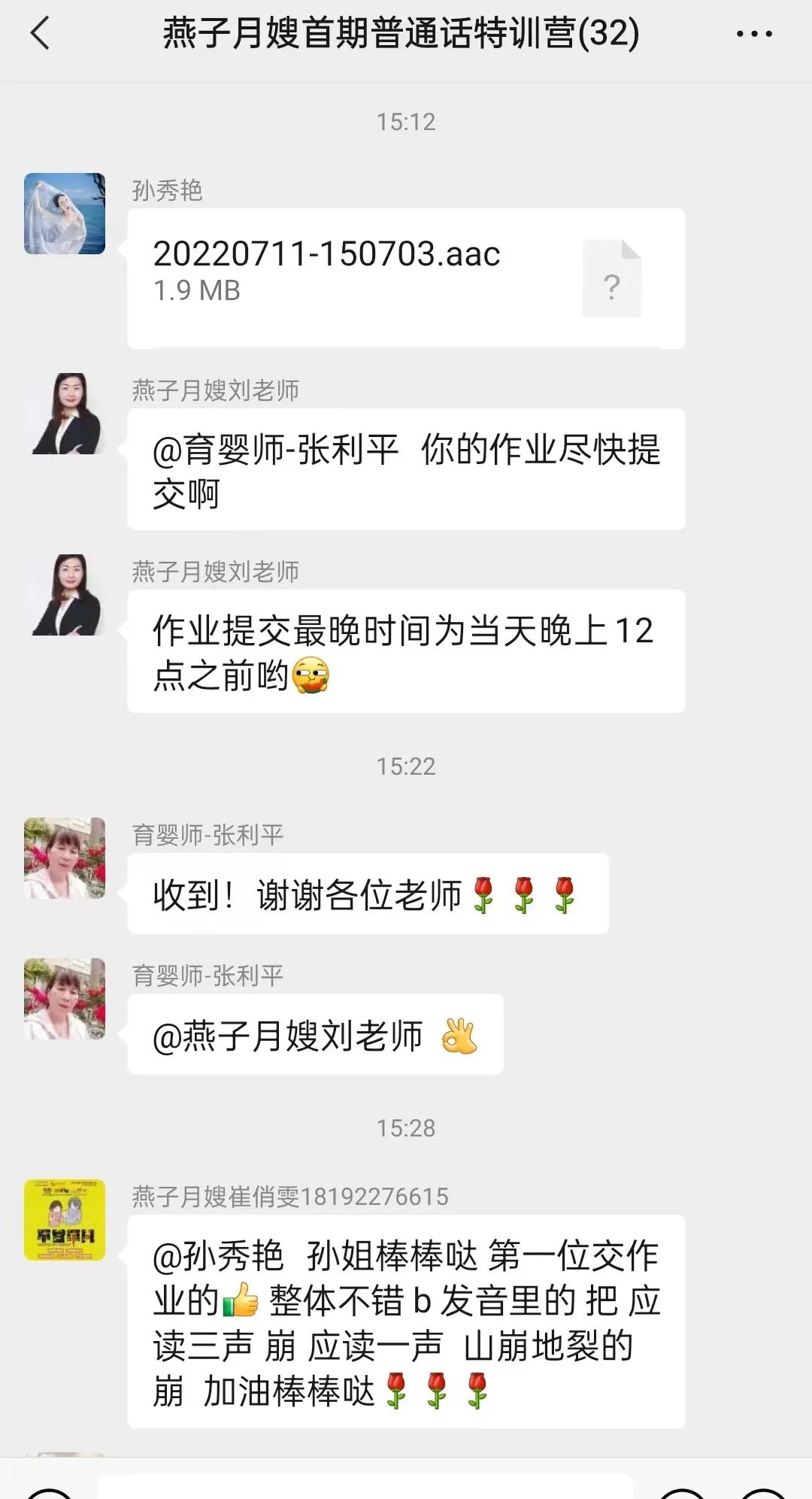Image resolution: width=812 pixels, height=1499 pixels.
Task: Tap 张利平's avatar beside the @燕子月嫂刘老师 message
Action: point(65,999)
